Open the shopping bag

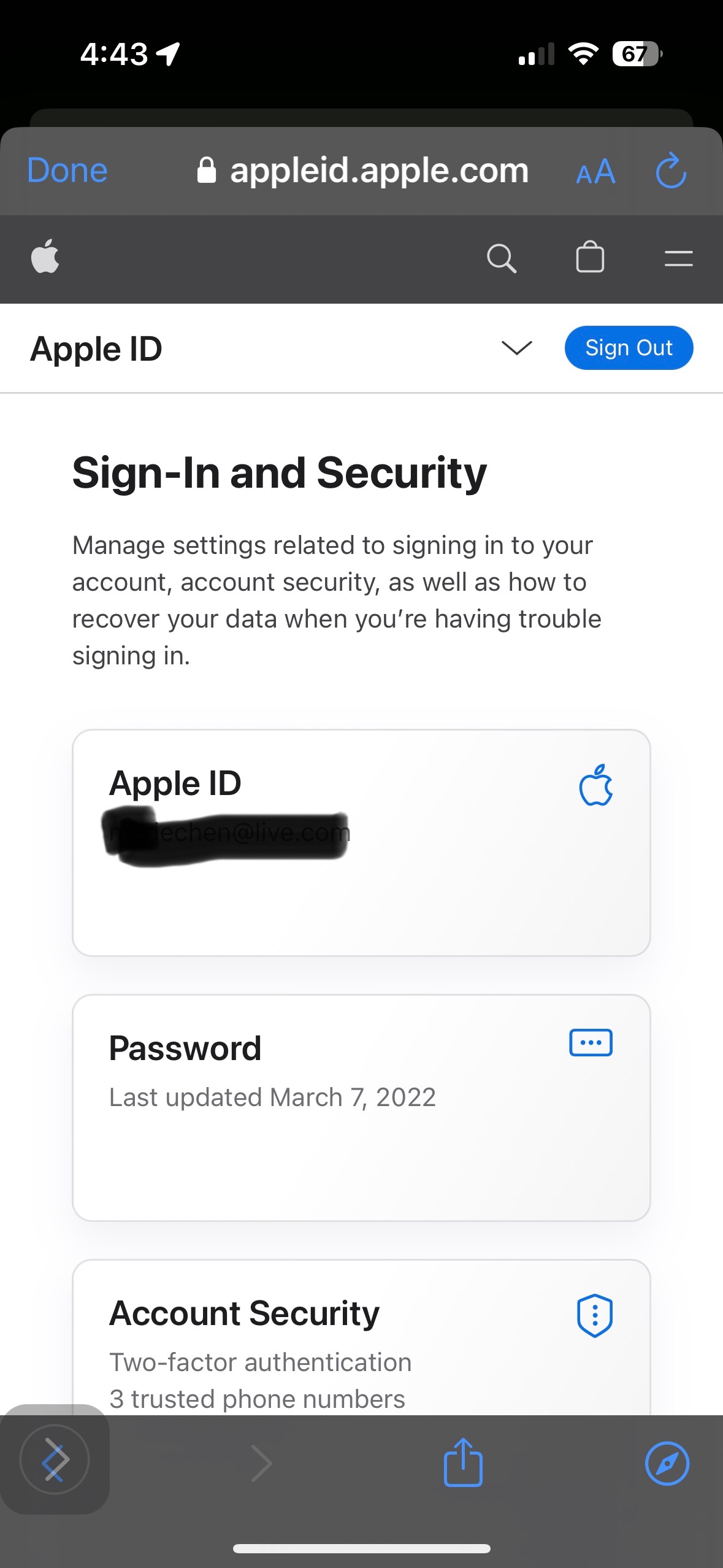[590, 256]
